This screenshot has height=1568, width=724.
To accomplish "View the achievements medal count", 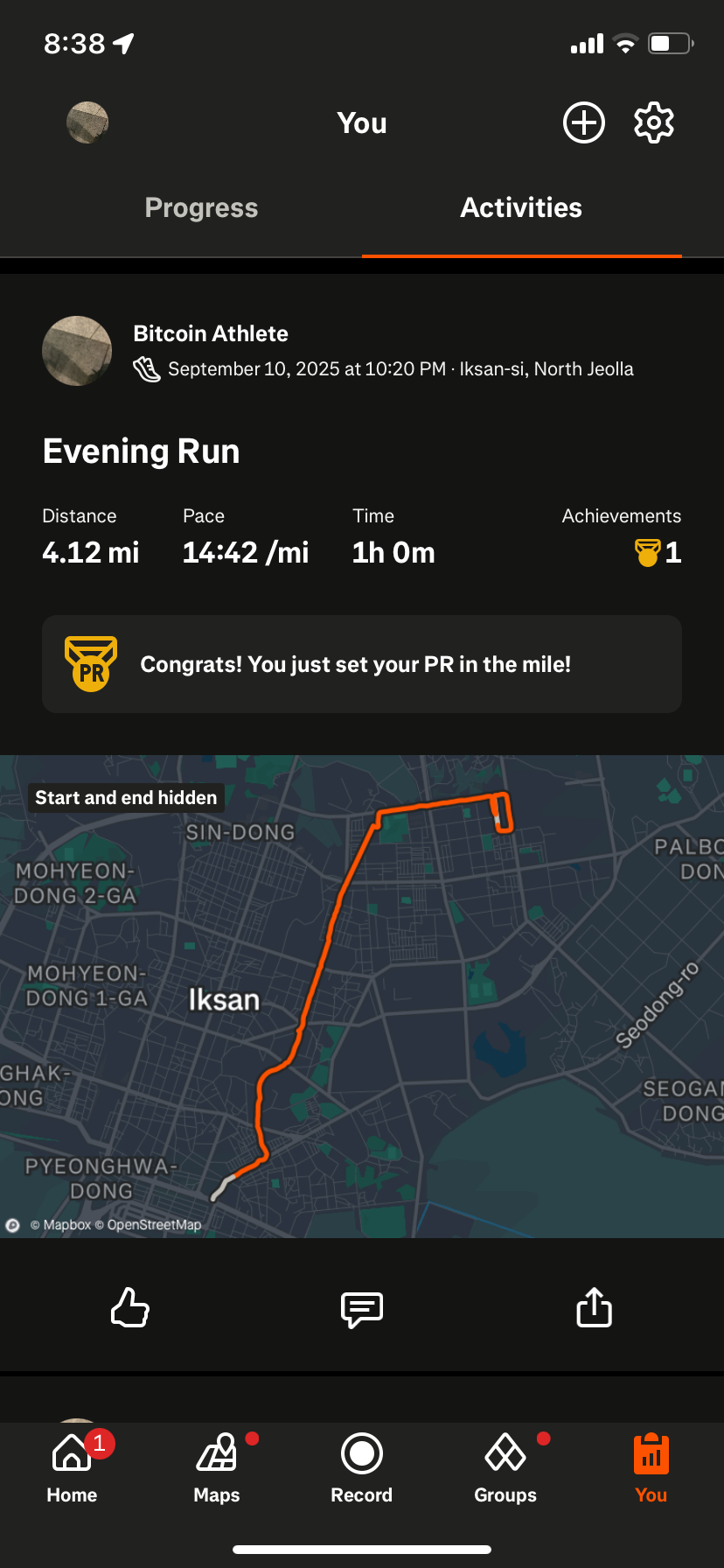I will point(658,552).
